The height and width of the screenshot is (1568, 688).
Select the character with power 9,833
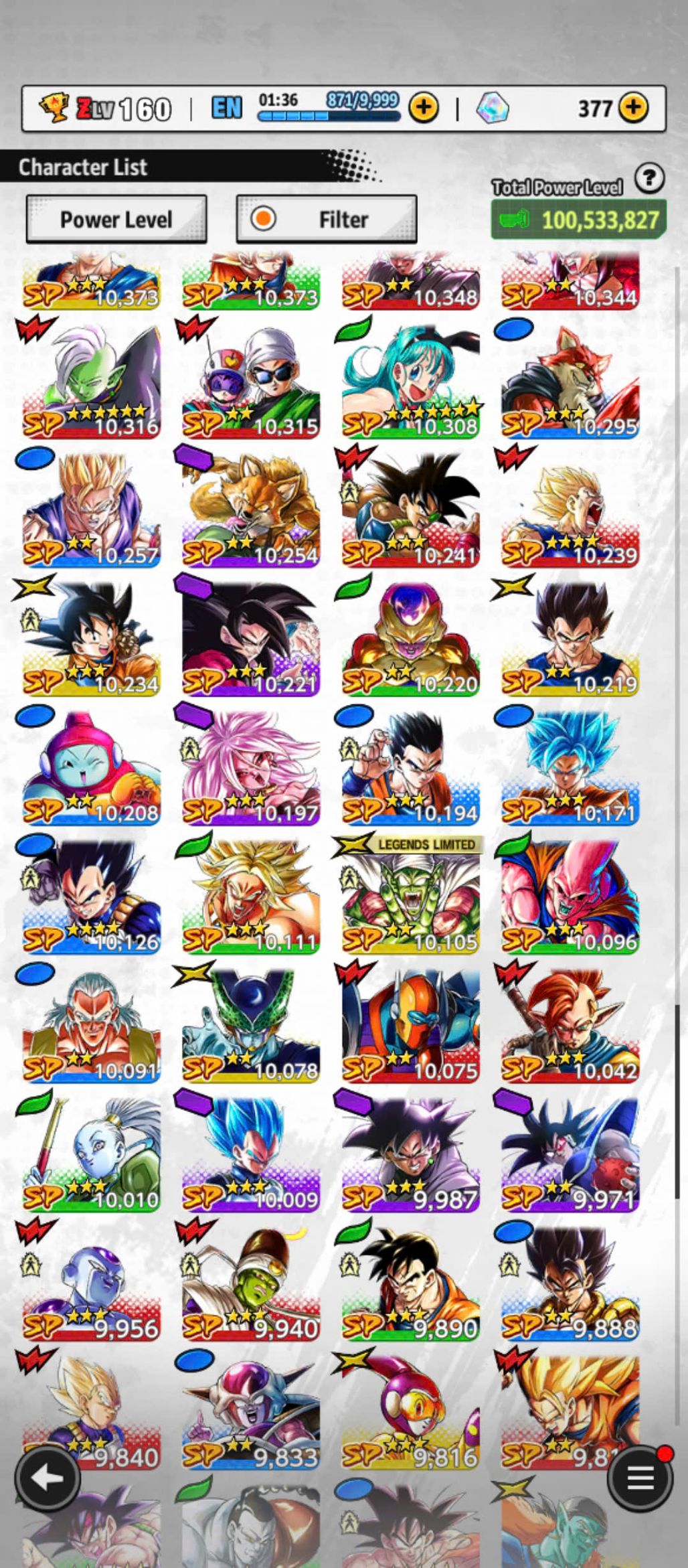click(251, 1413)
